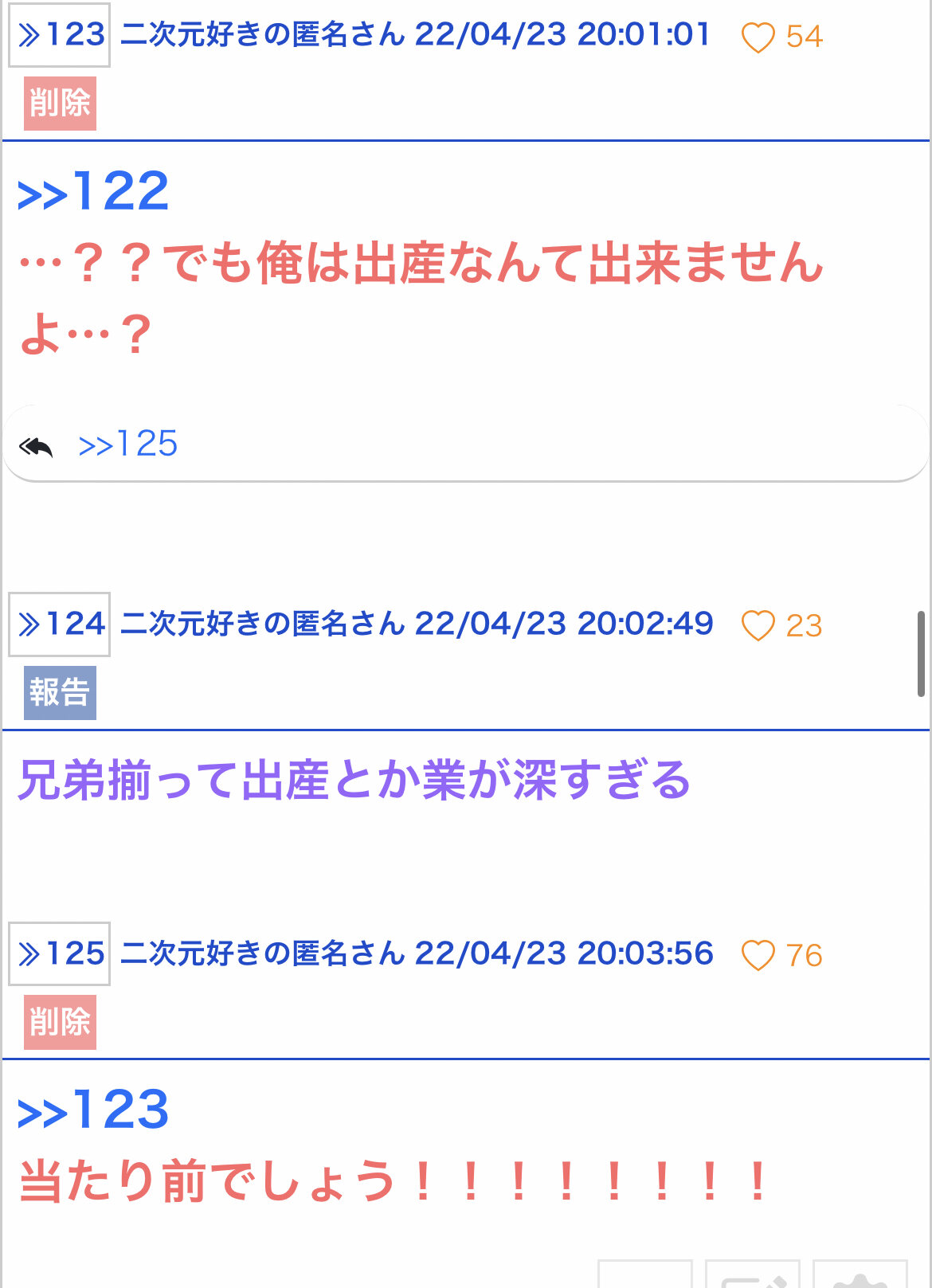
Task: Open reply >>125 under post 123
Action: tap(127, 444)
